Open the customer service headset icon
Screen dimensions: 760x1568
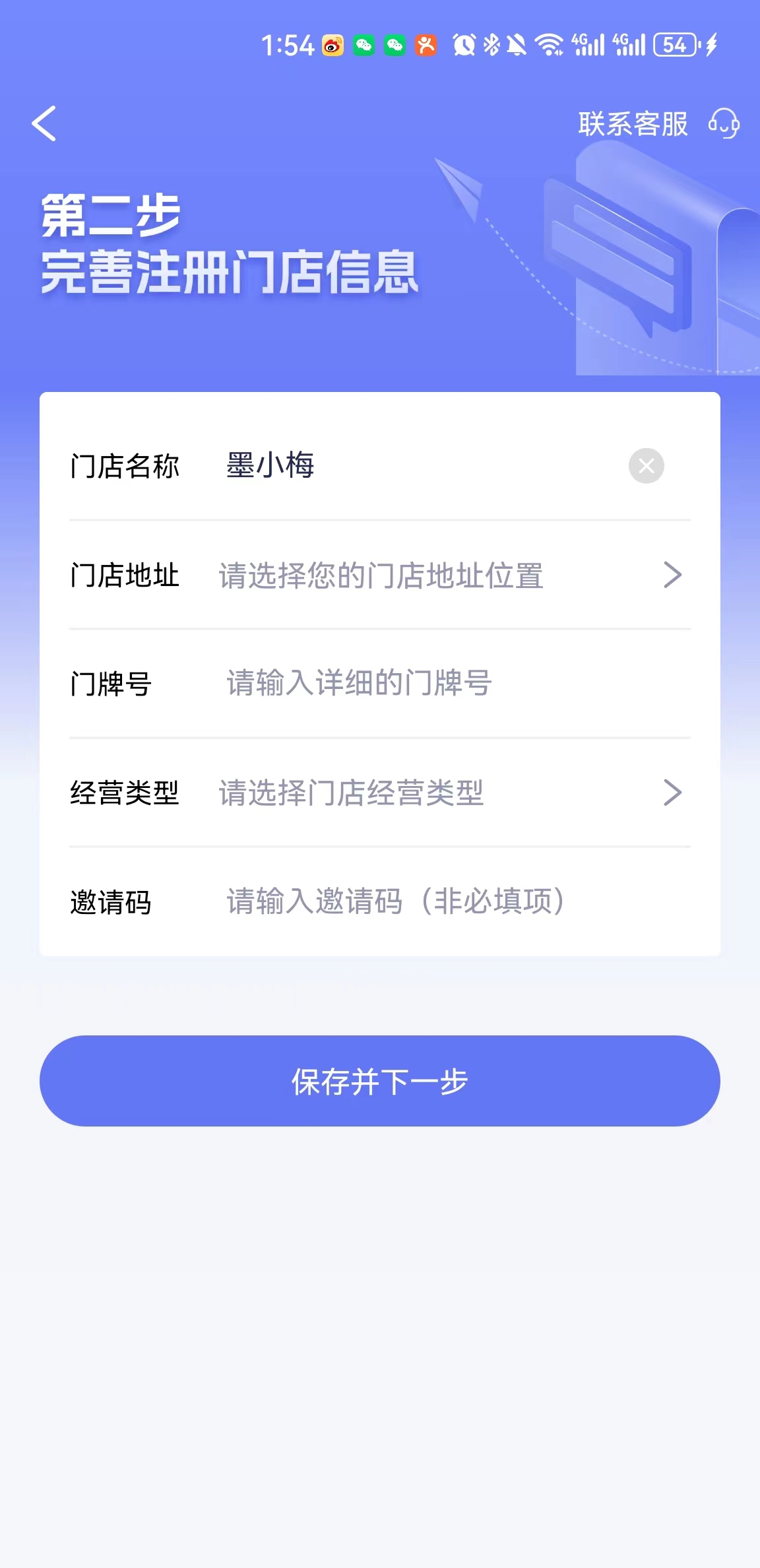722,124
